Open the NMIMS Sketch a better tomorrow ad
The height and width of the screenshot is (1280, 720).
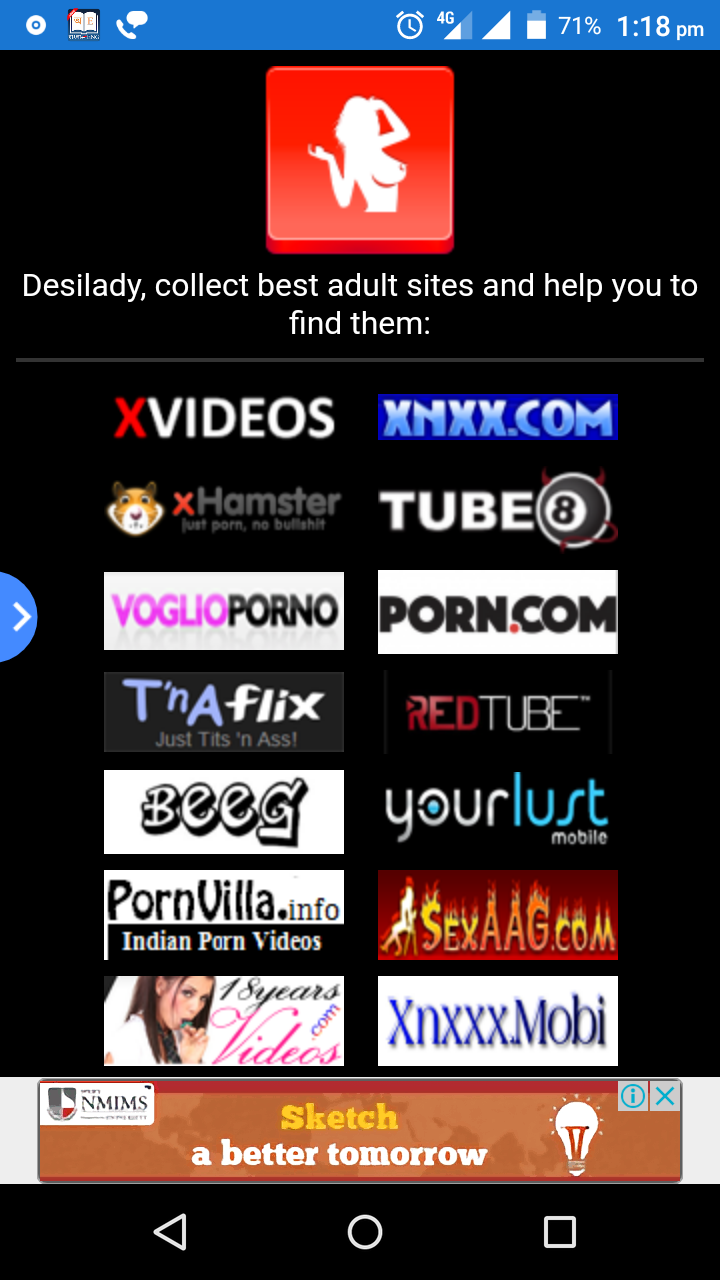point(340,1135)
